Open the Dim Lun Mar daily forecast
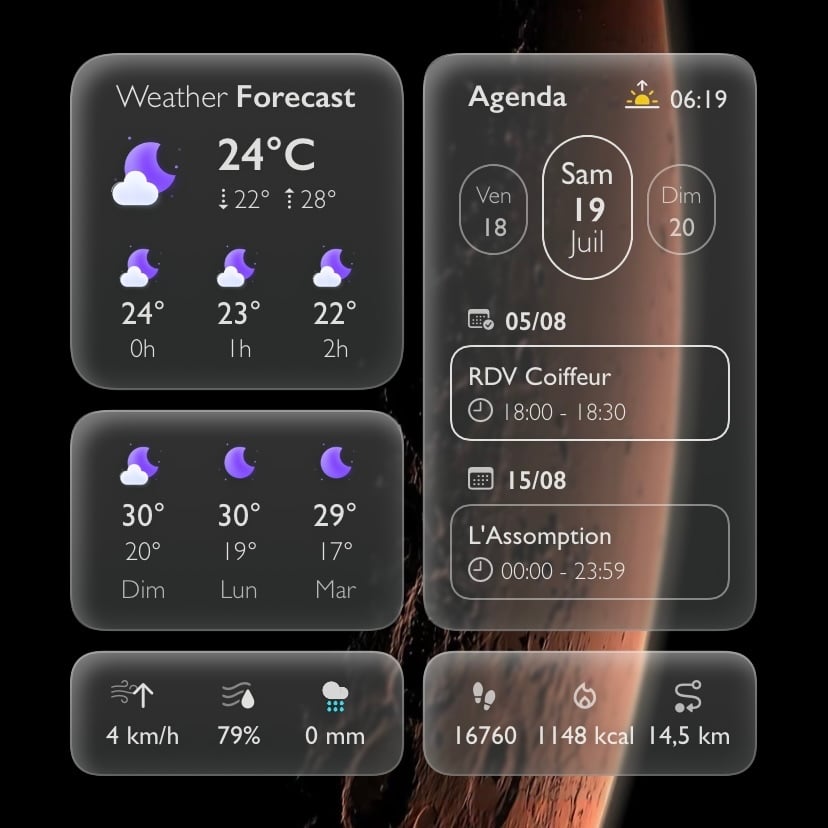This screenshot has width=828, height=828. tap(237, 520)
